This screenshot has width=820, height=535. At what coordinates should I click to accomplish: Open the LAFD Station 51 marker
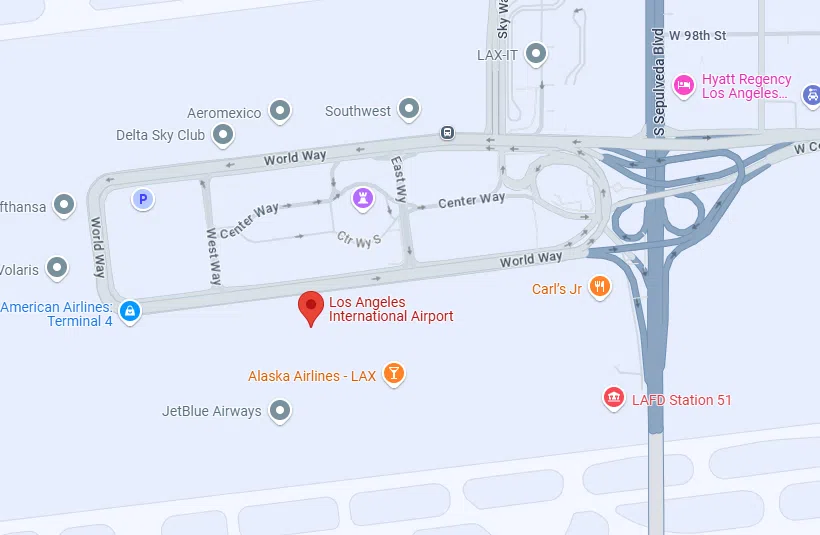[614, 399]
